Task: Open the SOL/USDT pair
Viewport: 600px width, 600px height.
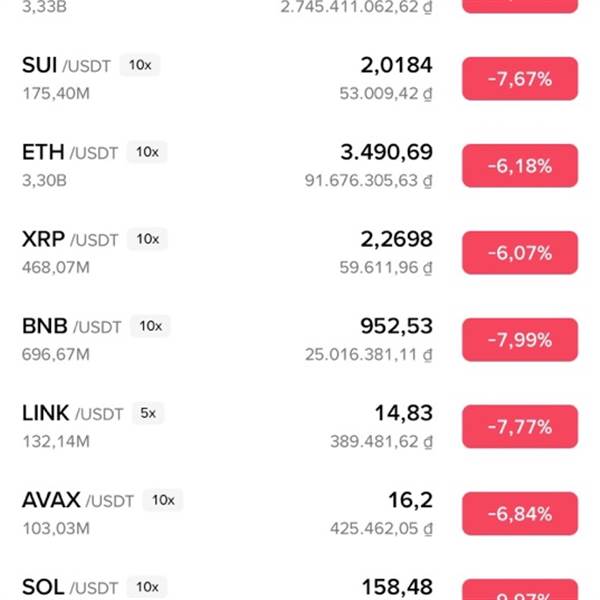Action: click(x=44, y=586)
